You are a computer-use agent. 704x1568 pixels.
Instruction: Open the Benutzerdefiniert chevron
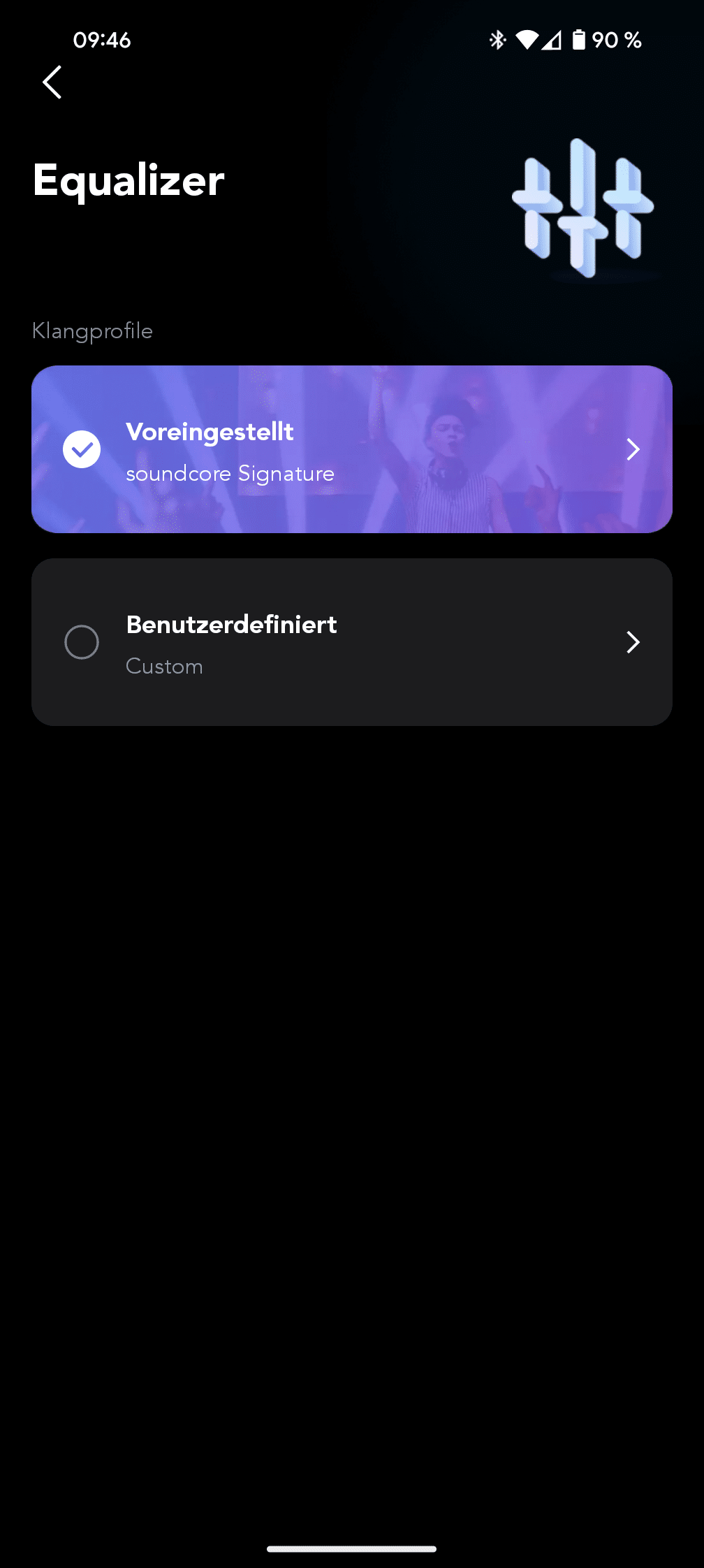[633, 642]
